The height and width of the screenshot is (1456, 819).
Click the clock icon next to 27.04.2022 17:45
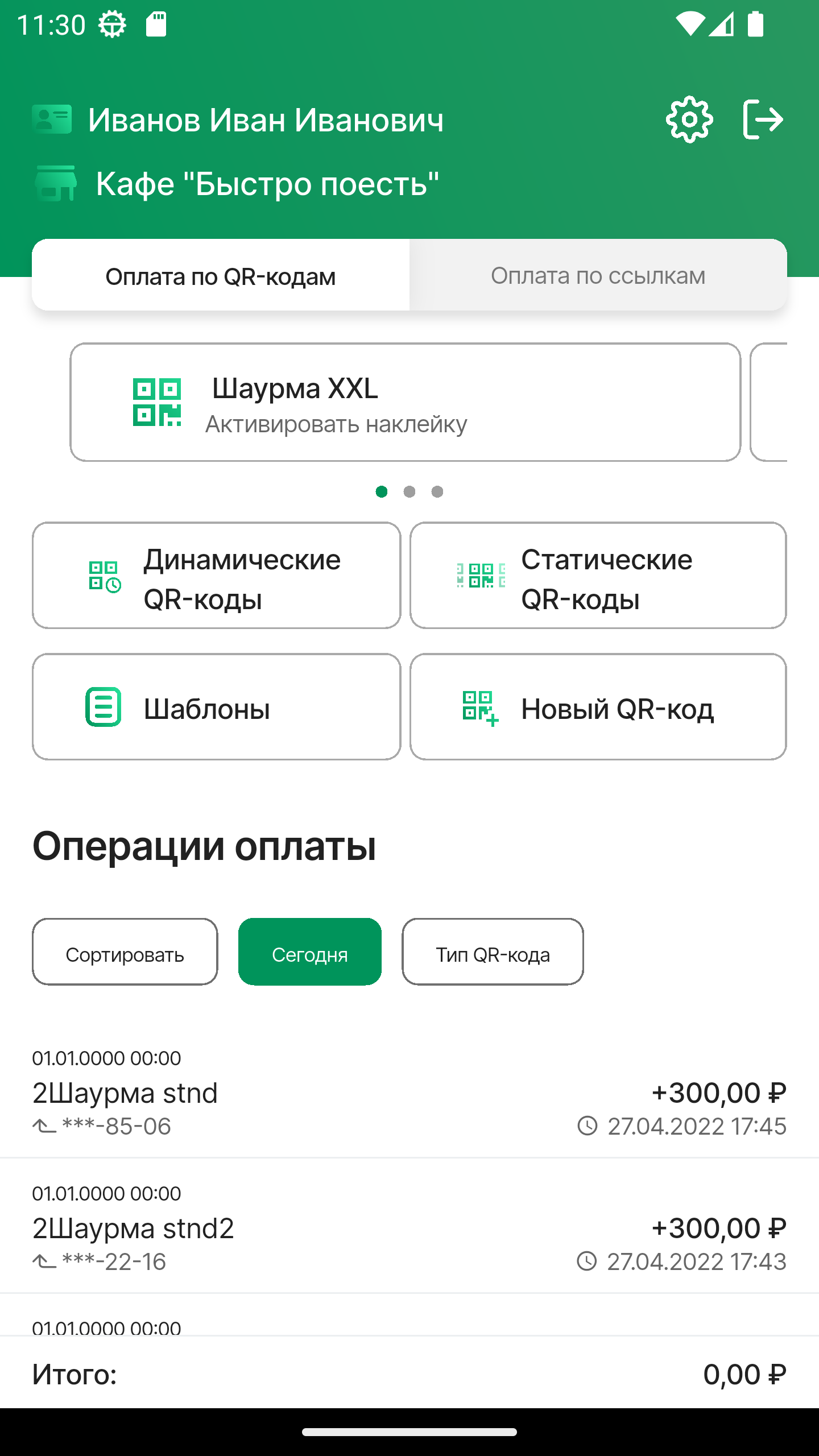pyautogui.click(x=588, y=1126)
